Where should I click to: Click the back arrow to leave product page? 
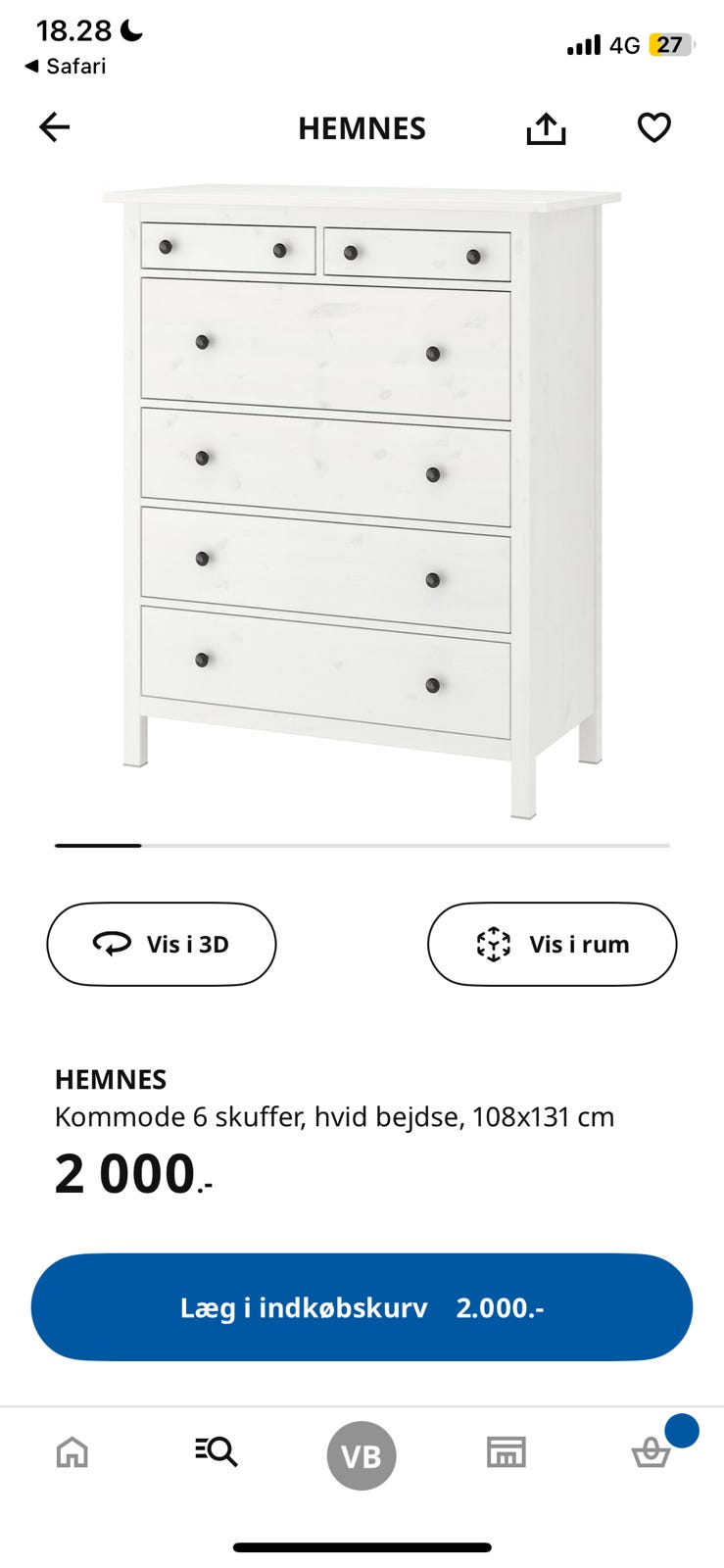[x=55, y=127]
